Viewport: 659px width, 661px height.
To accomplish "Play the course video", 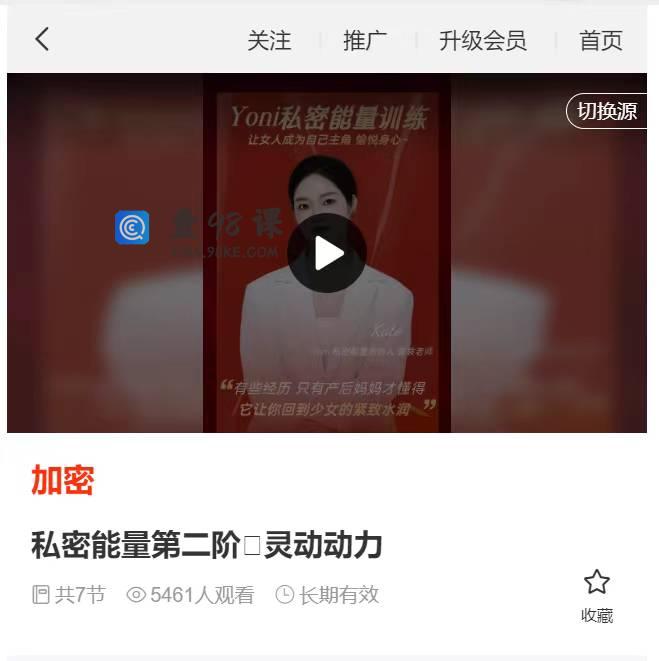I will [327, 253].
